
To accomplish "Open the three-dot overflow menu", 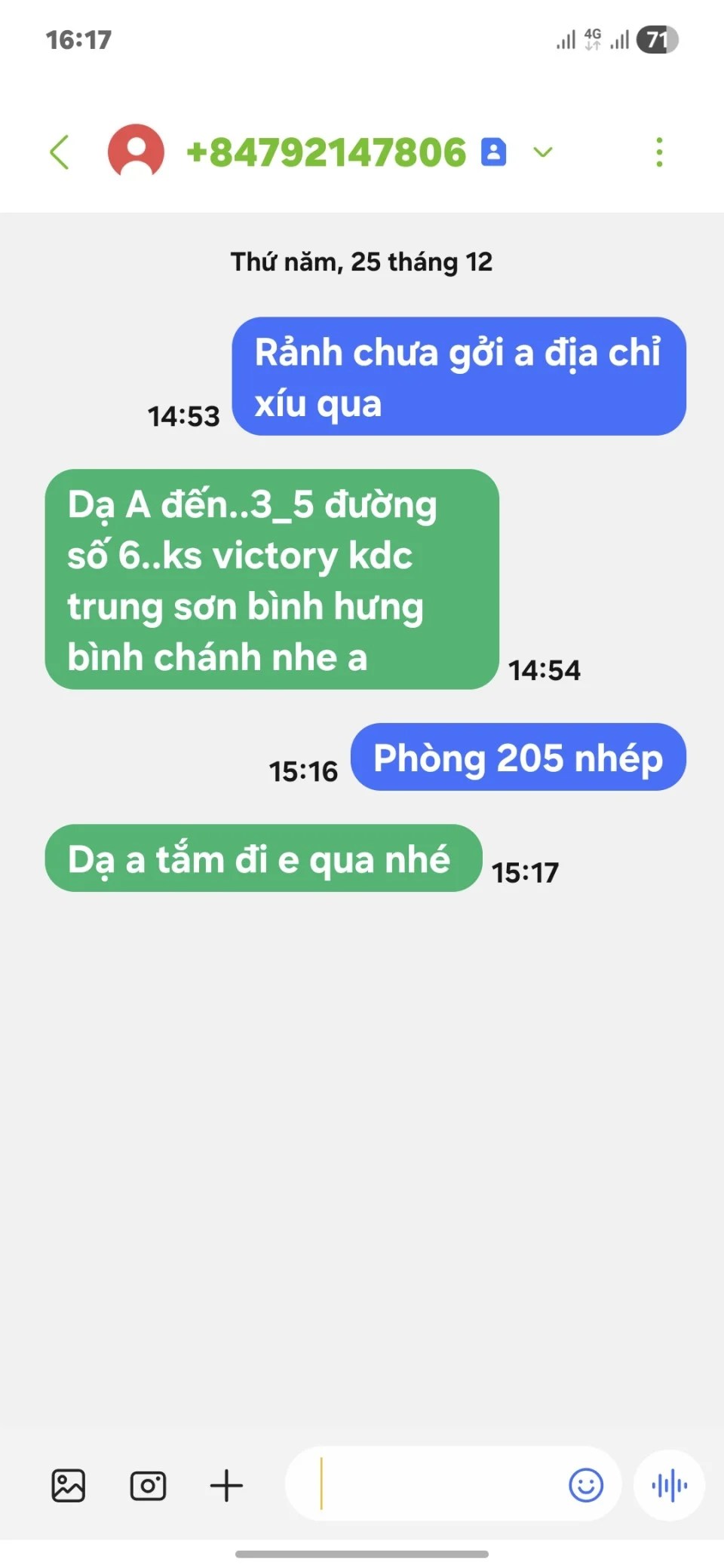I will click(x=659, y=152).
